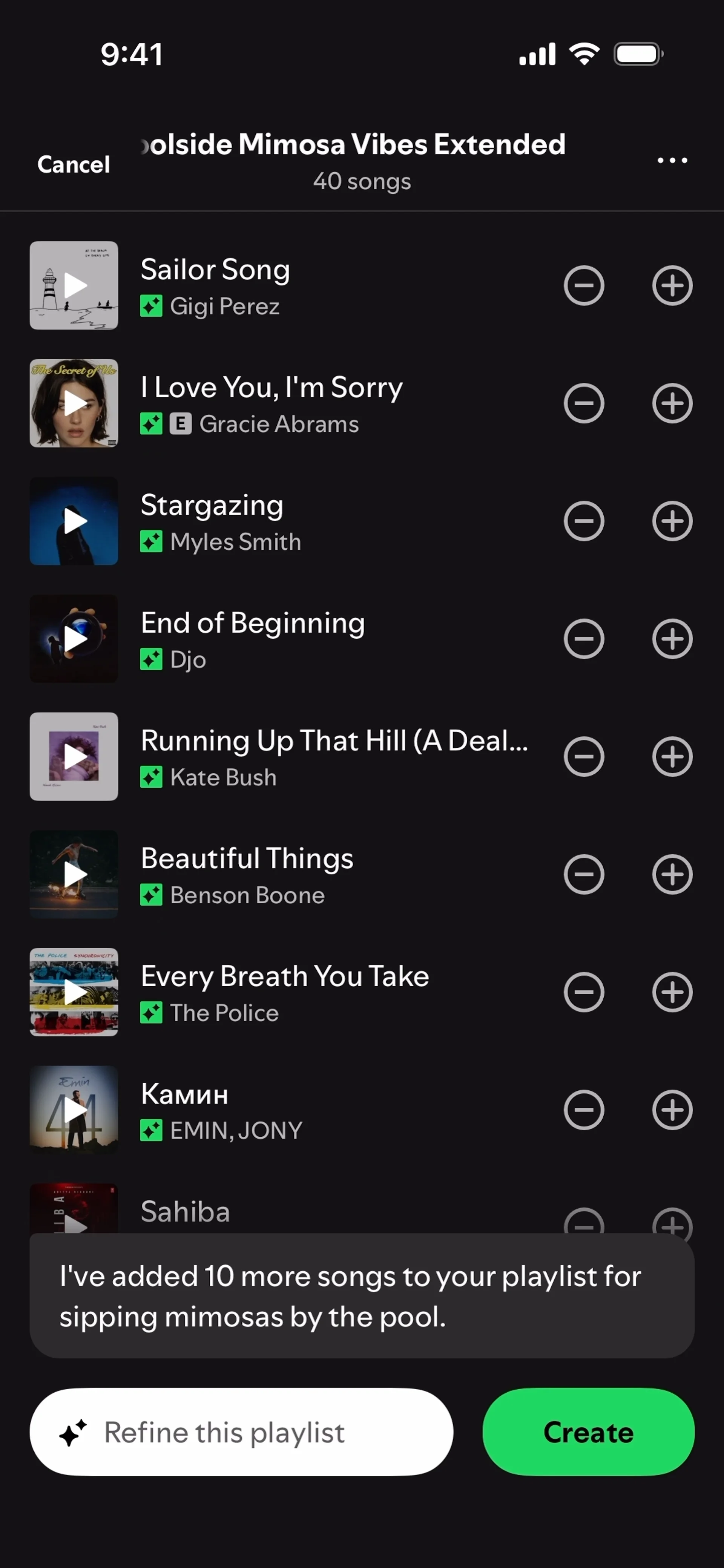Preview Running Up That Hill by Kate Bush
The width and height of the screenshot is (724, 1568).
(x=74, y=757)
